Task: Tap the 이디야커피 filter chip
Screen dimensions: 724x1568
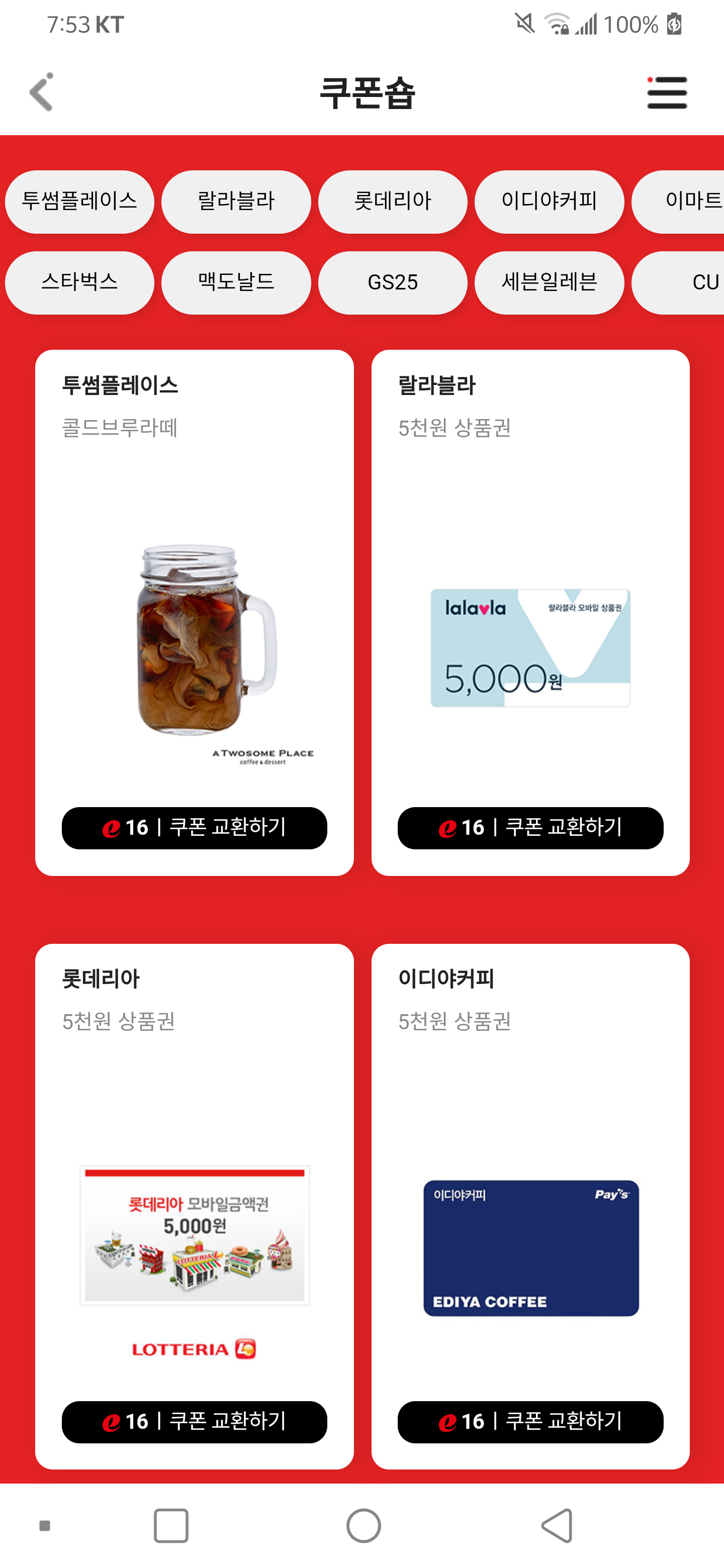Action: click(x=549, y=202)
